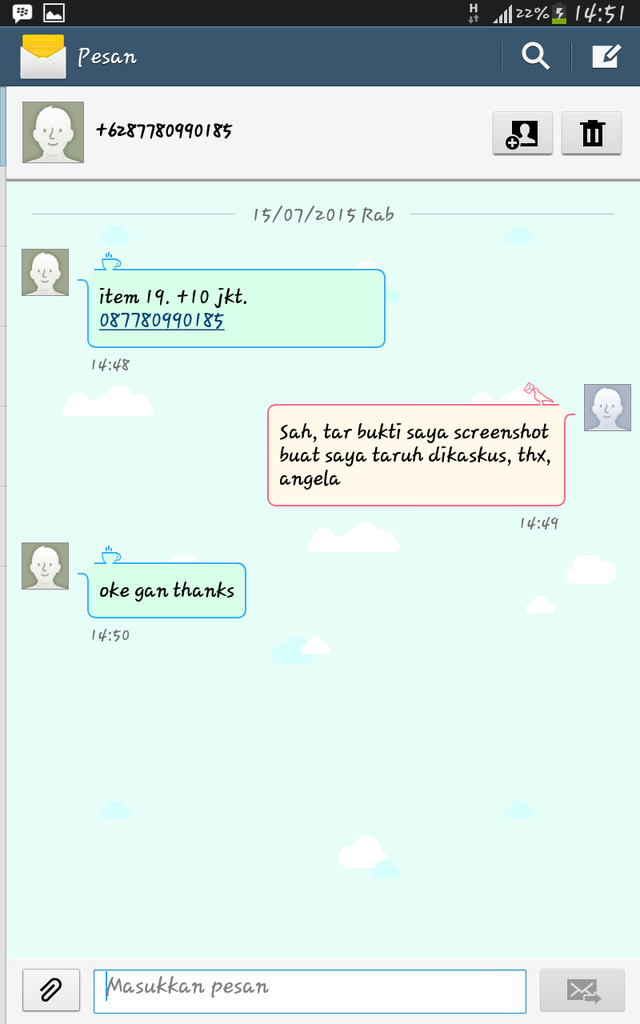Open the attachment paperclip
640x1024 pixels.
(x=51, y=990)
